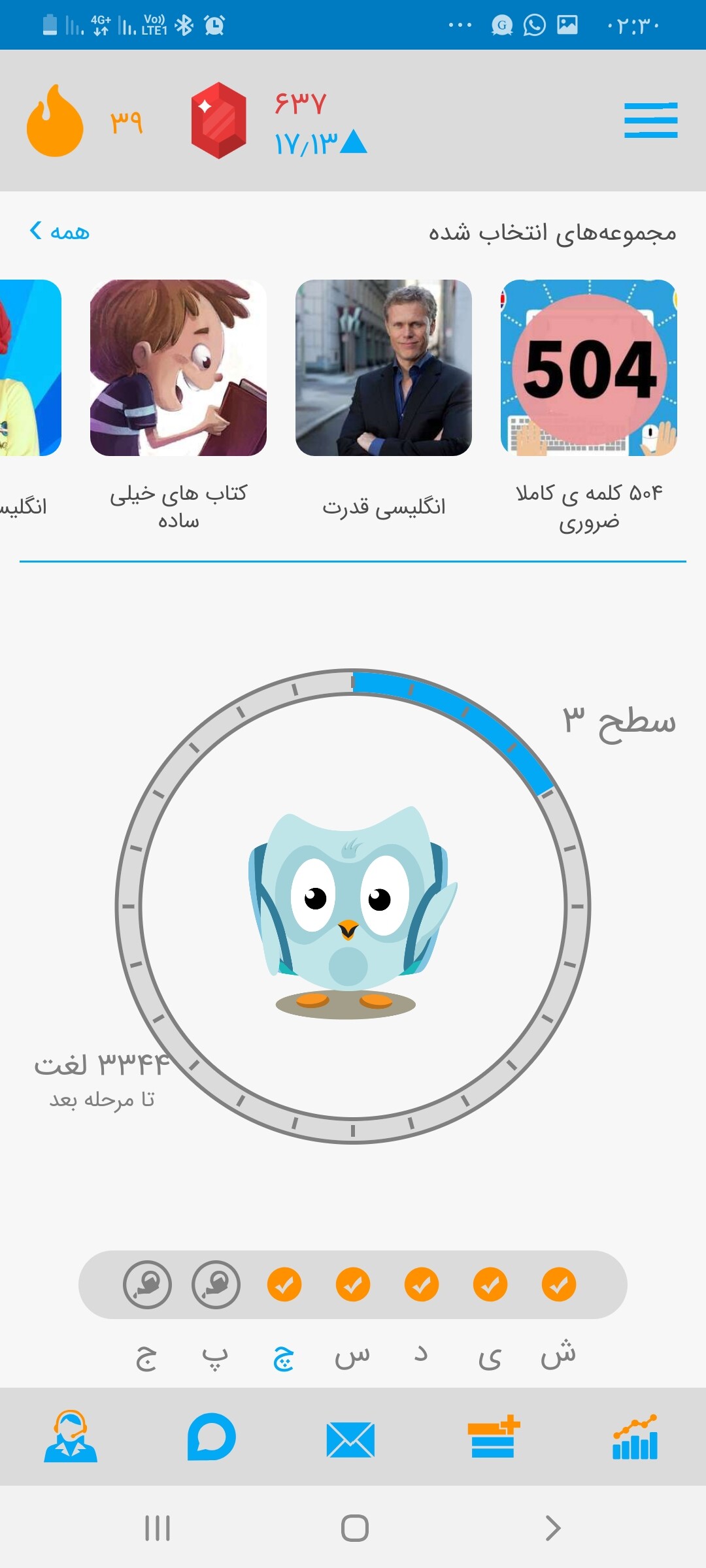The image size is (706, 1568).
Task: Tap the 'همه' link to see all collections
Action: [59, 231]
